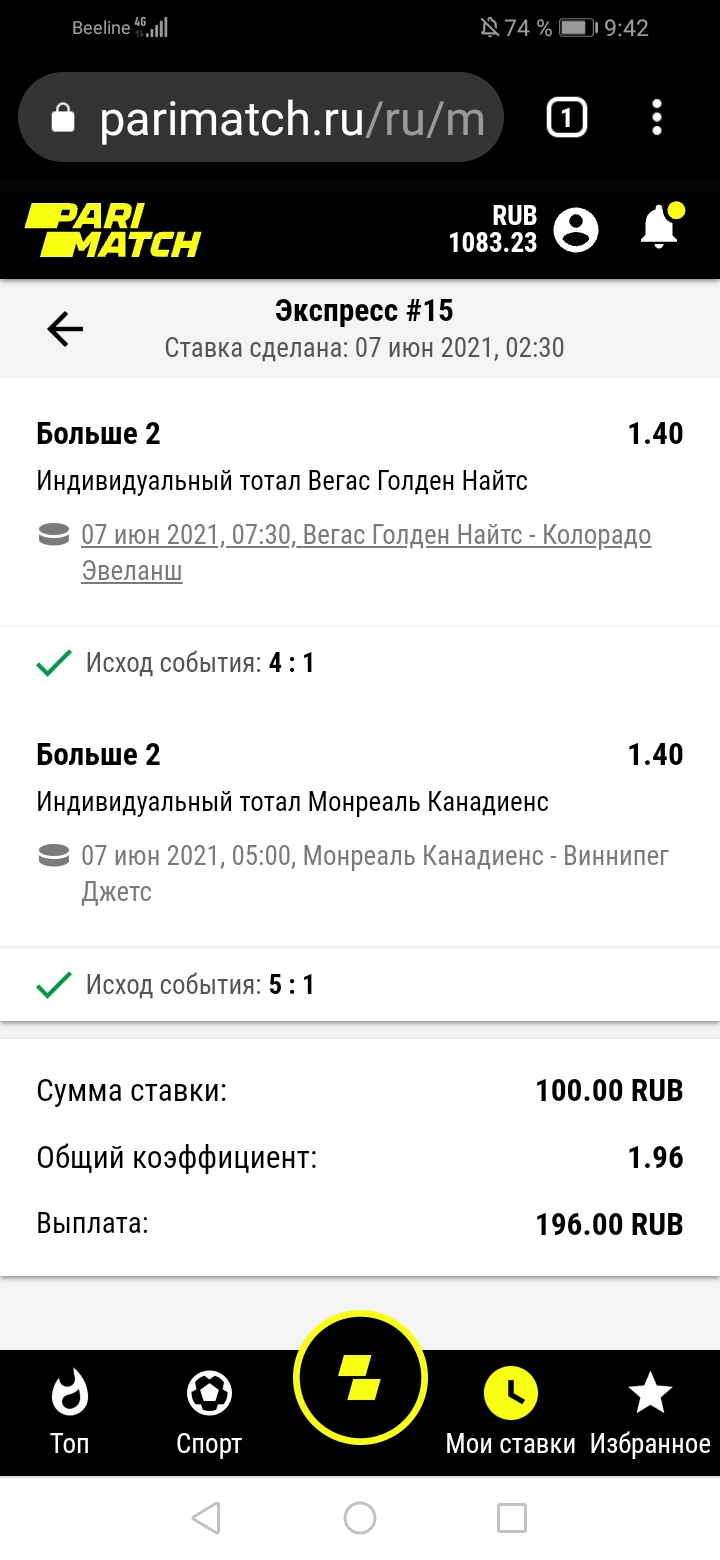The height and width of the screenshot is (1560, 720).
Task: Open notifications via the bell icon
Action: click(658, 229)
